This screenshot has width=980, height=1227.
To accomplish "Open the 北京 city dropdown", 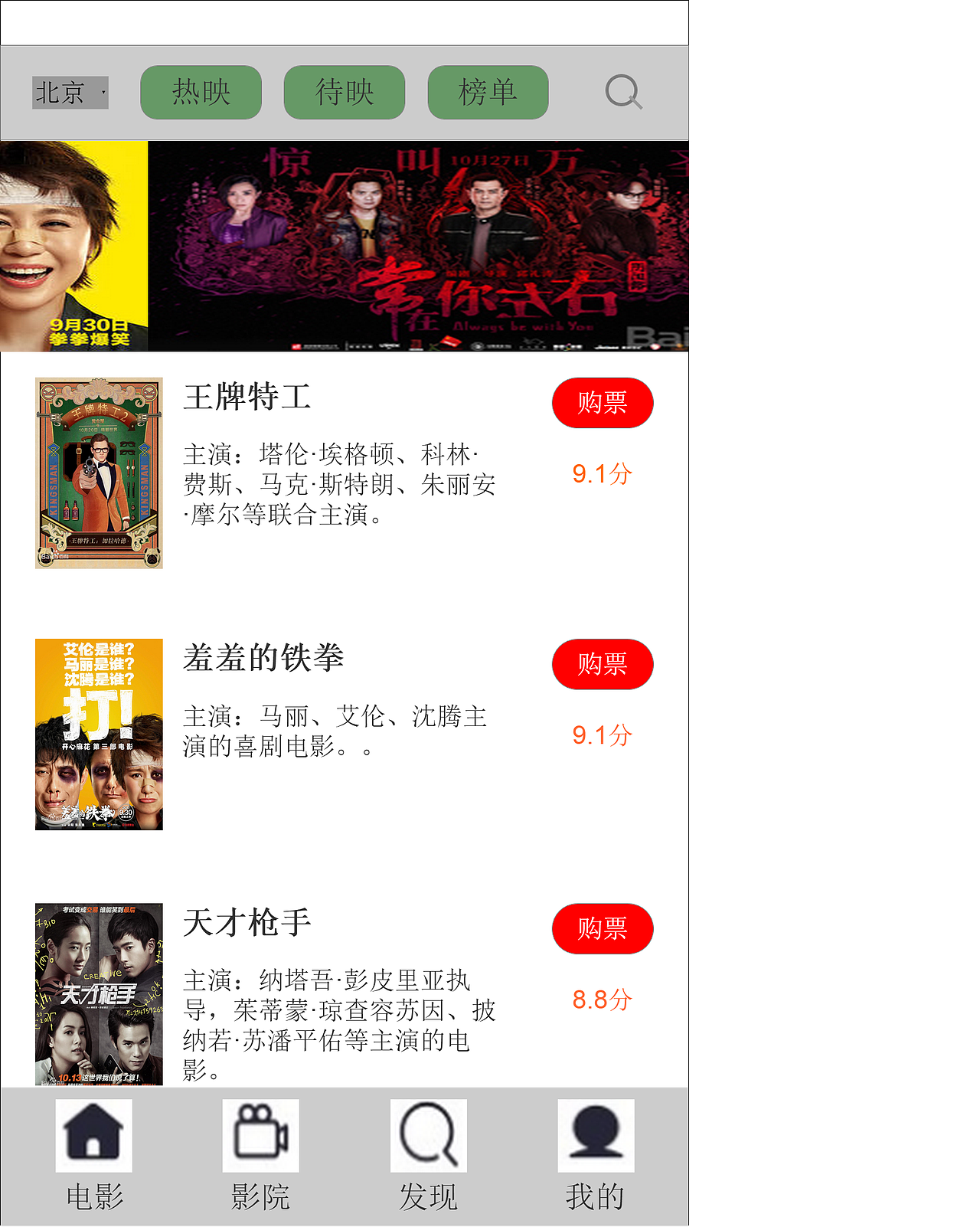I will click(x=70, y=93).
